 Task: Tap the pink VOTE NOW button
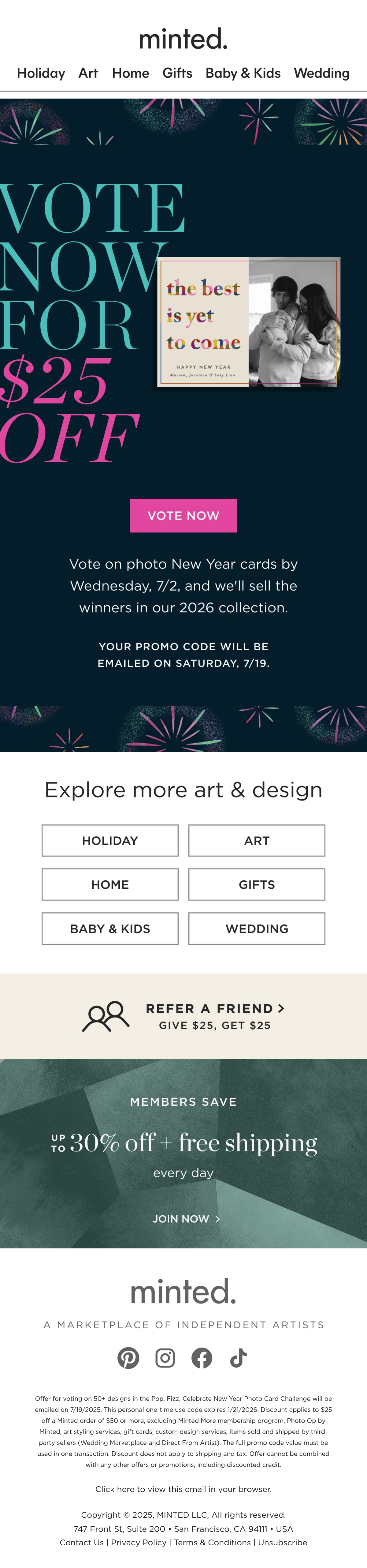click(183, 516)
